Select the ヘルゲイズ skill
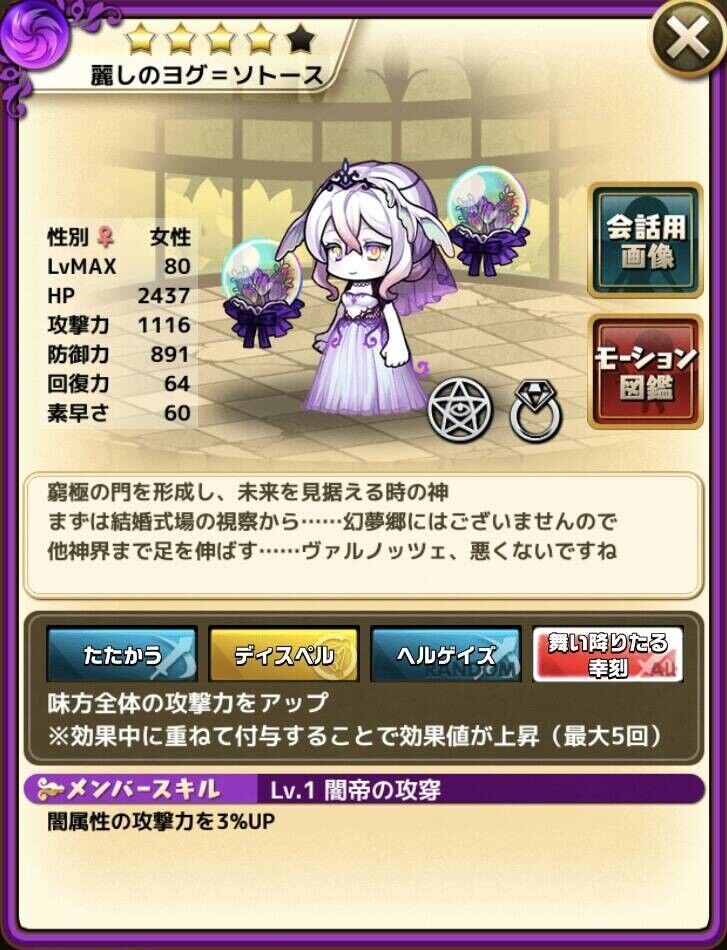 coord(445,655)
